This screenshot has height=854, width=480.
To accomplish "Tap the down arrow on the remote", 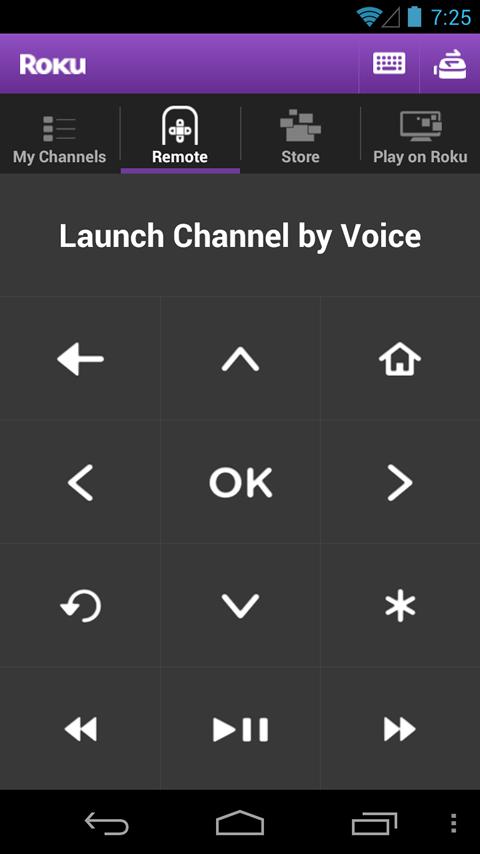I will (240, 606).
